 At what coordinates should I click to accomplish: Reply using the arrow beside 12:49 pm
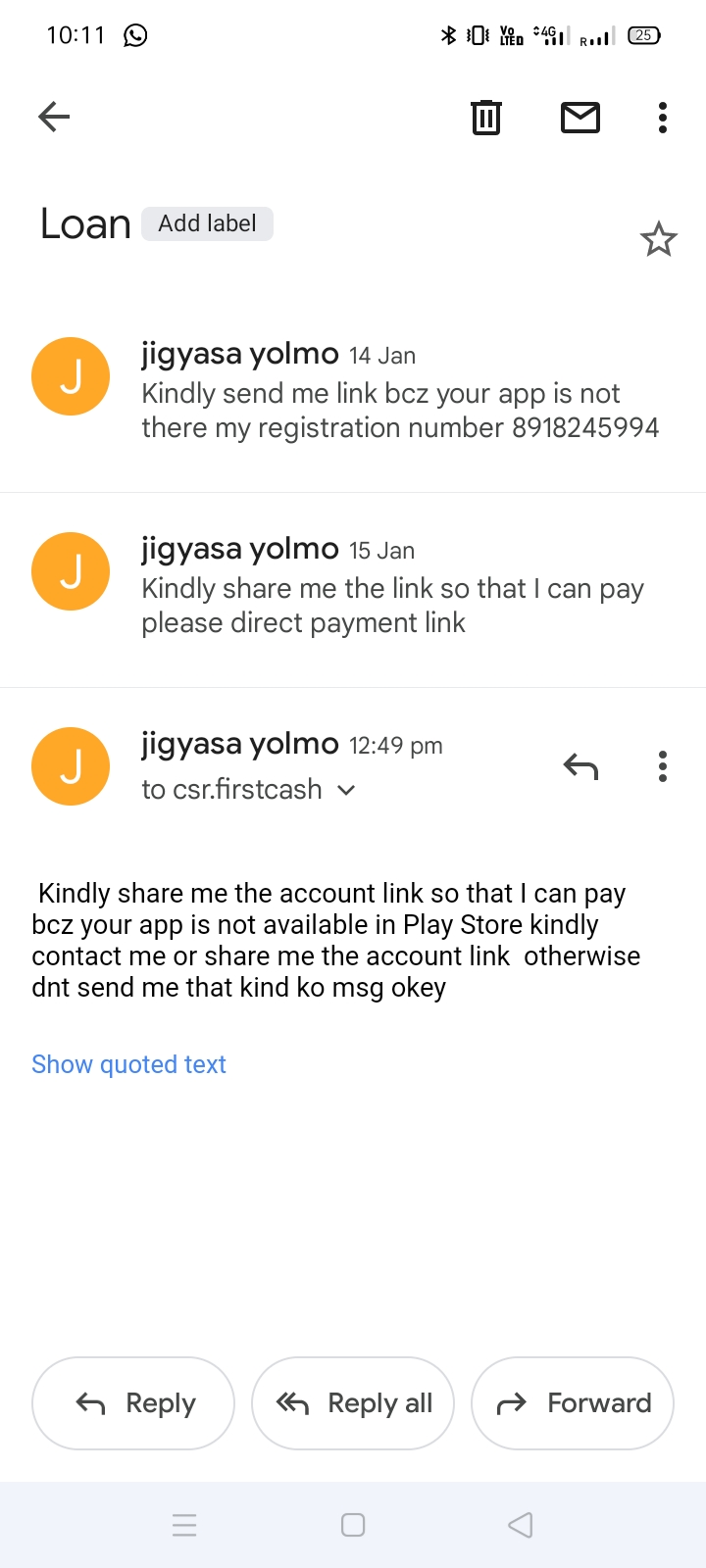pyautogui.click(x=580, y=766)
